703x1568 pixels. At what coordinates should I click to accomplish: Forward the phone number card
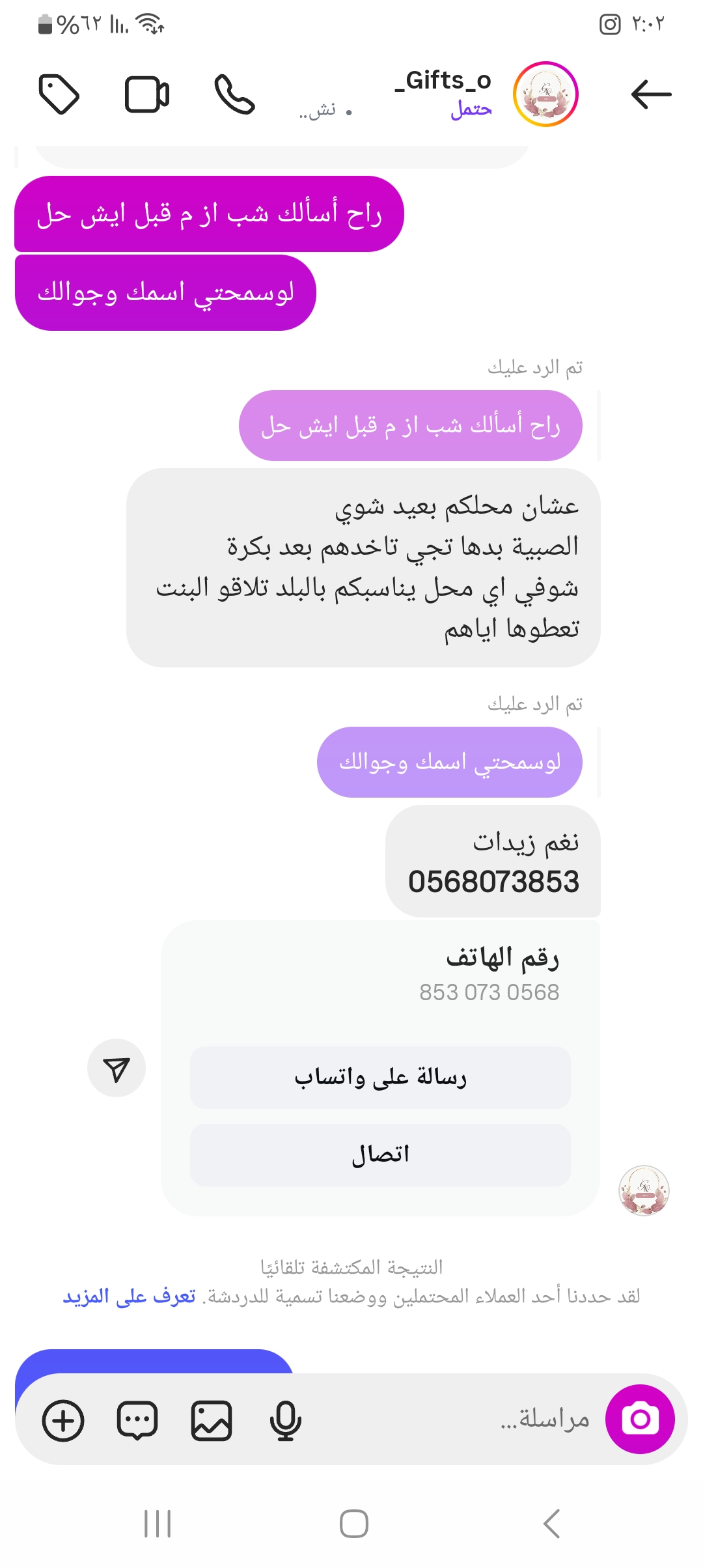(117, 1068)
